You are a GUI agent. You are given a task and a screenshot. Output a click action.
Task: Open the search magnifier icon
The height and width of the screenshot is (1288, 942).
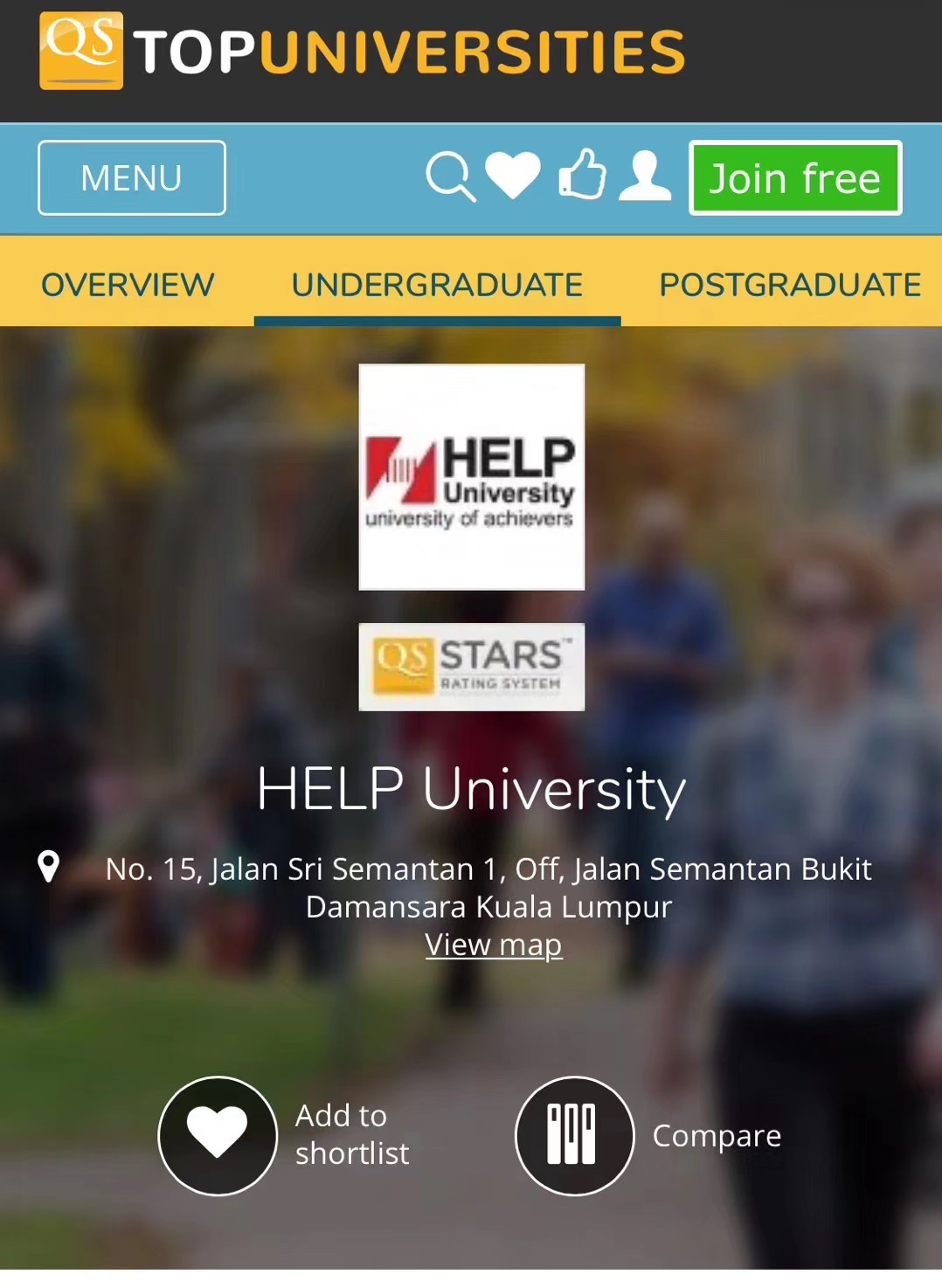pyautogui.click(x=450, y=177)
